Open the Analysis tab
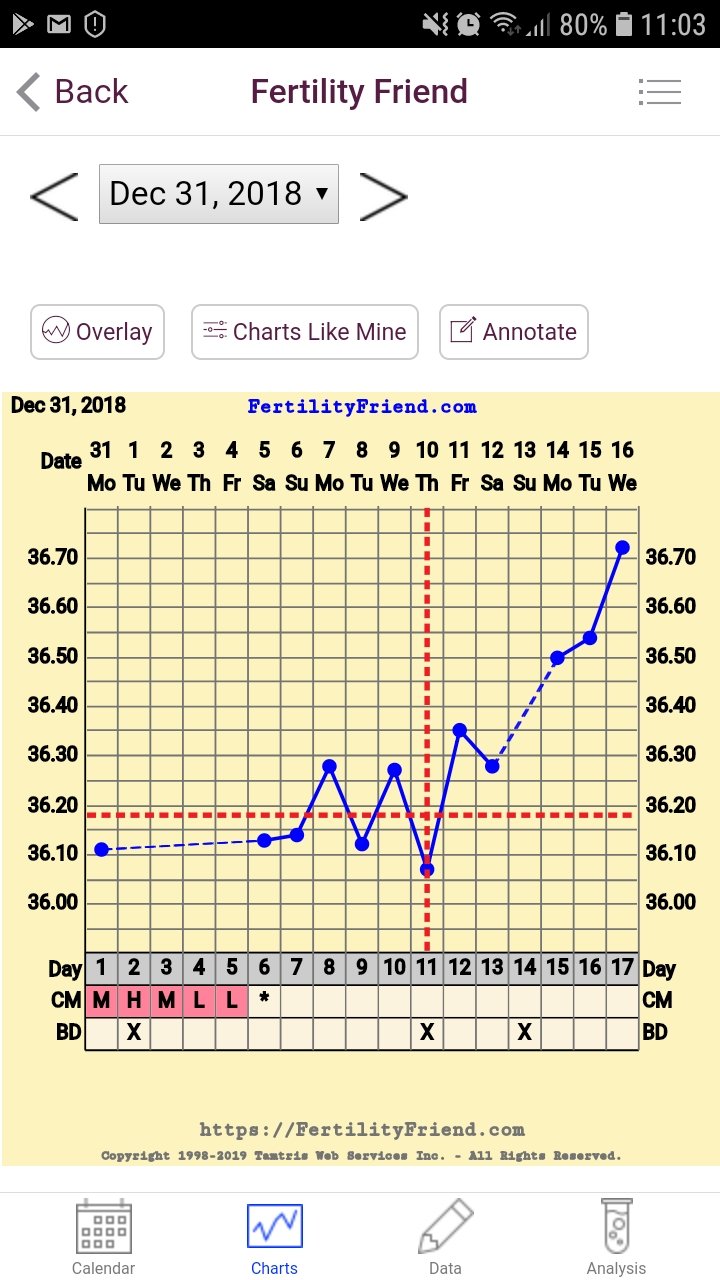Viewport: 720px width, 1280px height. [616, 1238]
